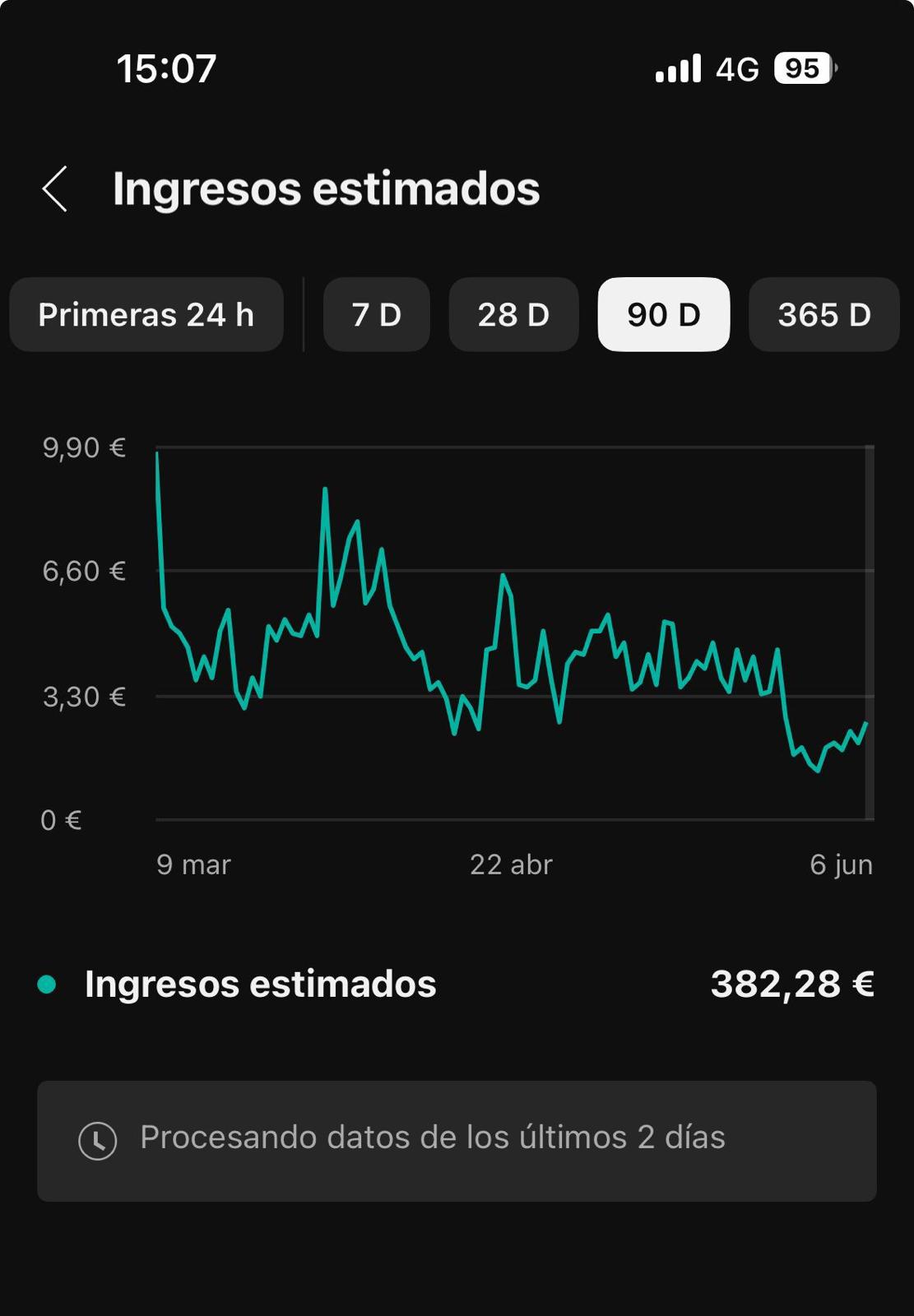Tap the clock icon beside the processing notice

(98, 1139)
